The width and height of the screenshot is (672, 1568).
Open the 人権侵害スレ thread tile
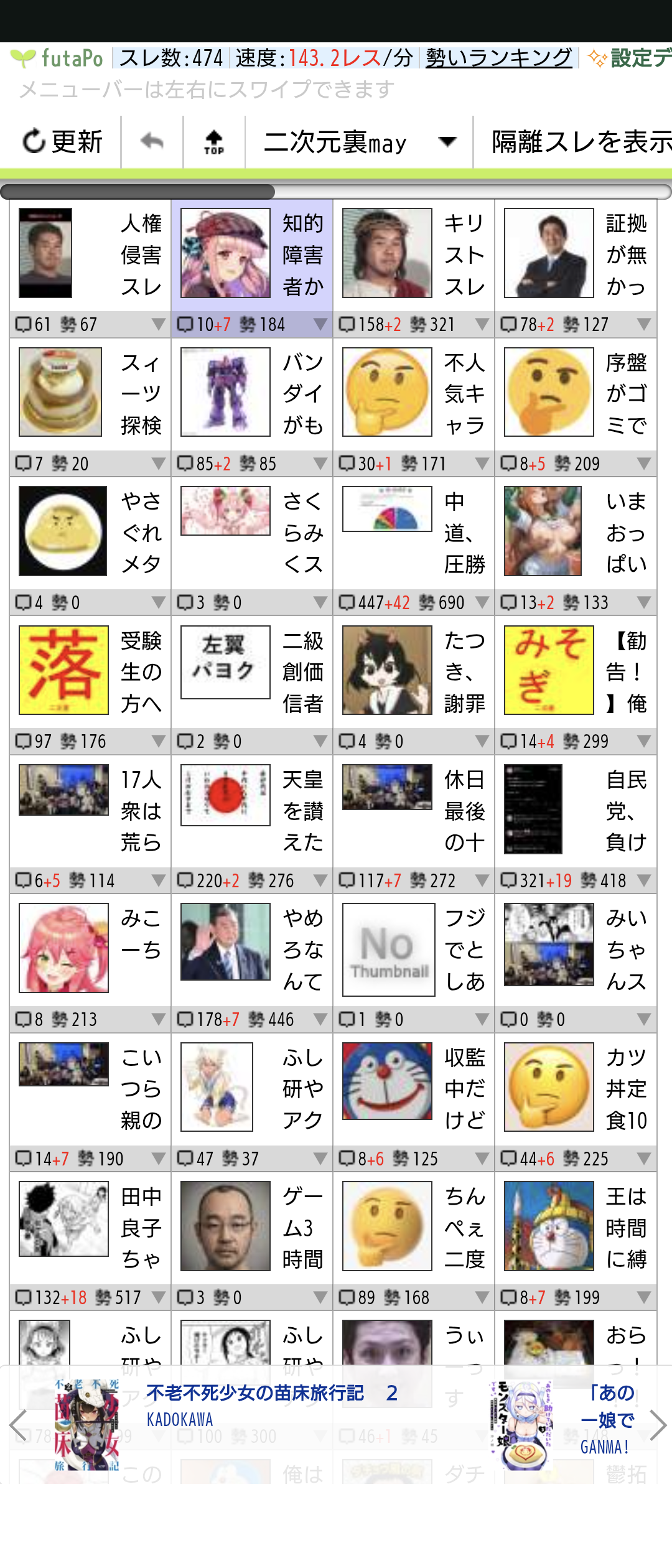[x=90, y=254]
